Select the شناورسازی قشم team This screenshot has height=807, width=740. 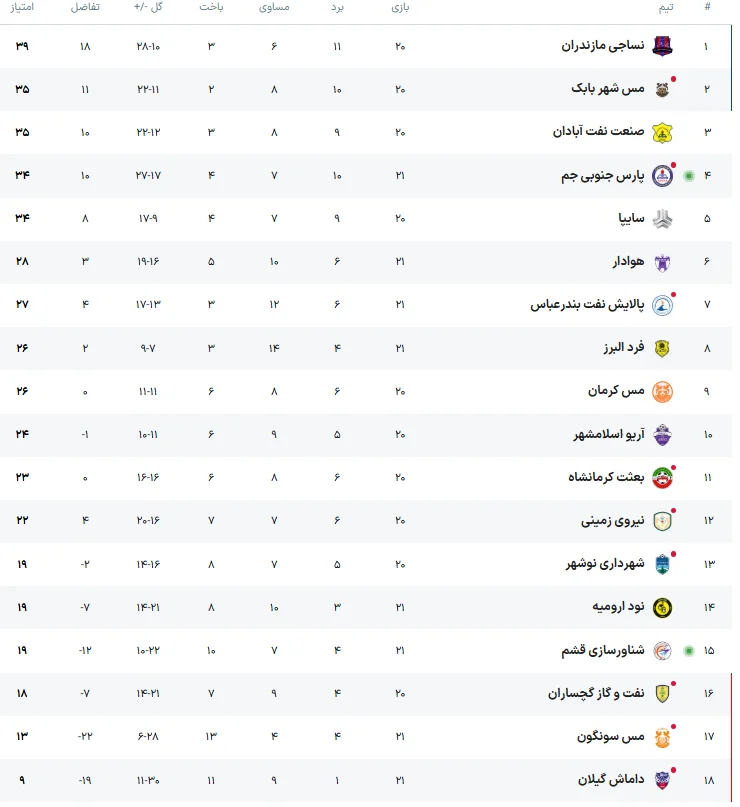tap(603, 651)
